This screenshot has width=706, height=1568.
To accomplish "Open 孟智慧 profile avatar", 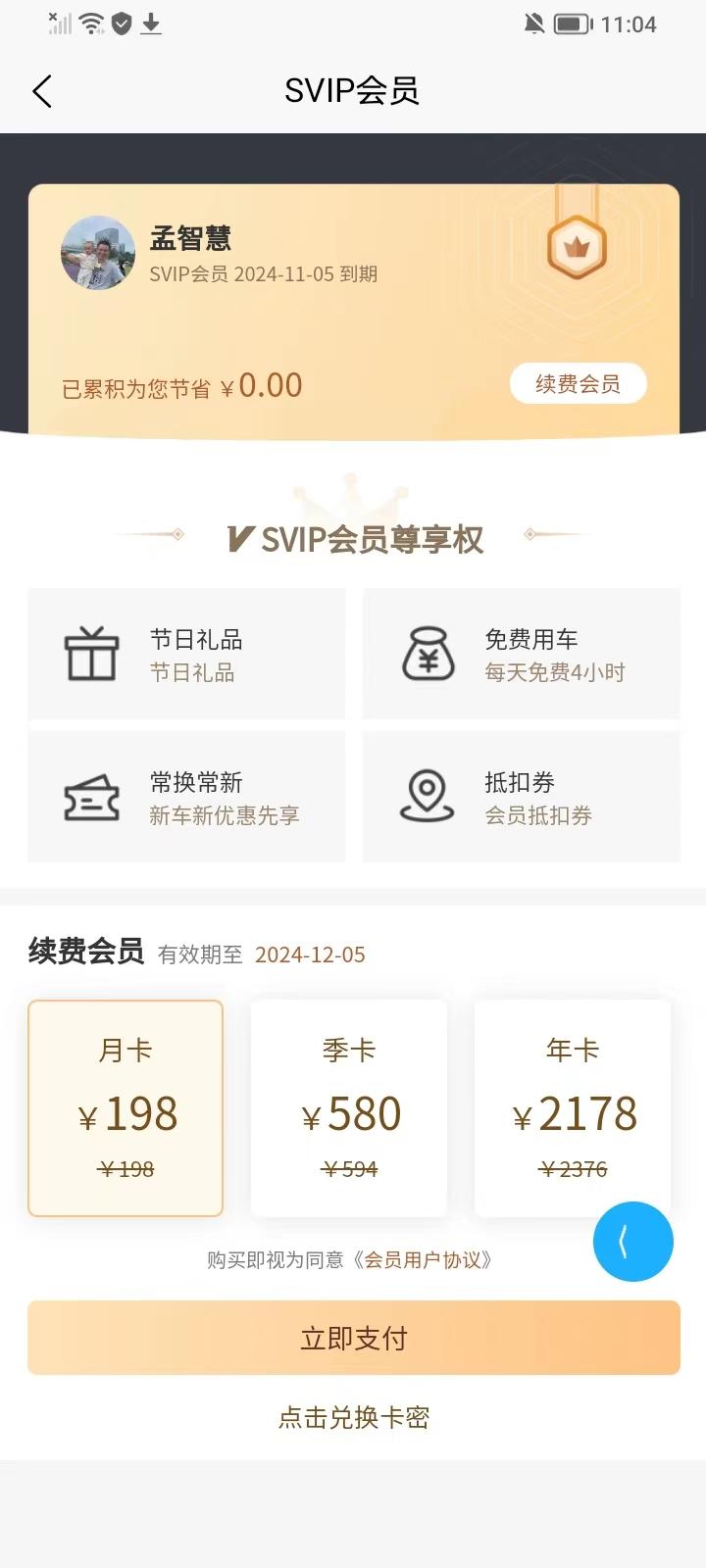I will point(98,253).
